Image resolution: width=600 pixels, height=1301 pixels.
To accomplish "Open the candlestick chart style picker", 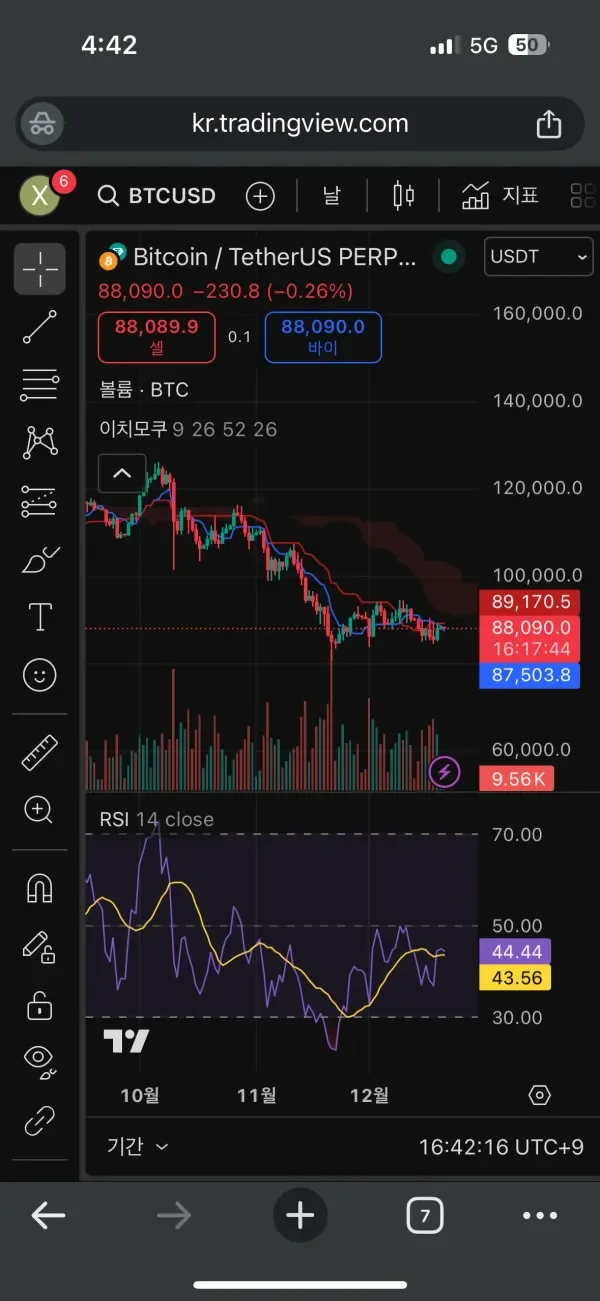I will pyautogui.click(x=403, y=195).
